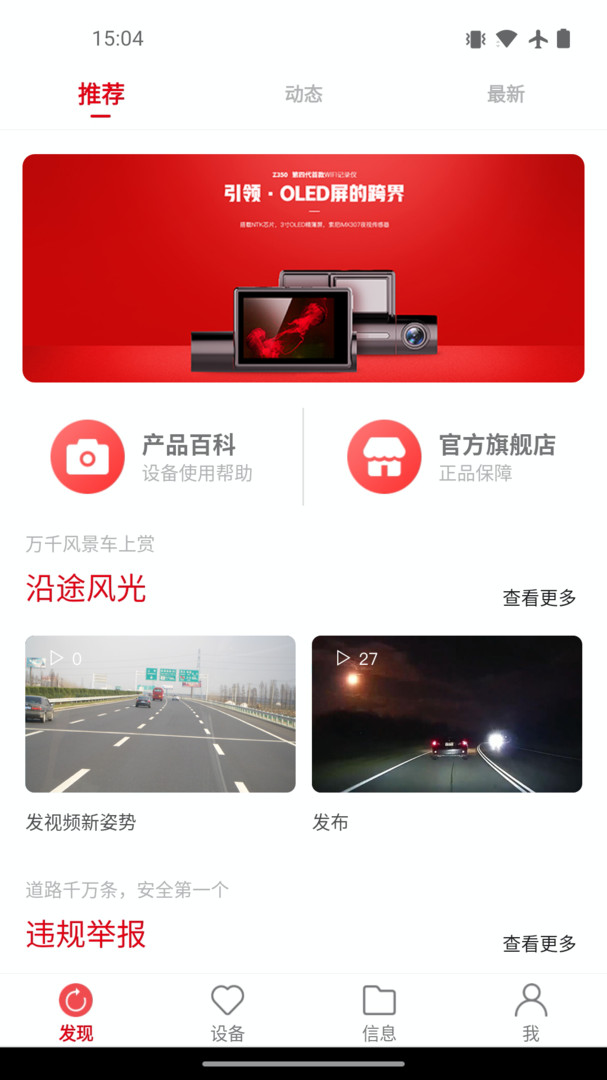The image size is (607, 1080).
Task: Switch to the 最新 tab
Action: pos(505,94)
